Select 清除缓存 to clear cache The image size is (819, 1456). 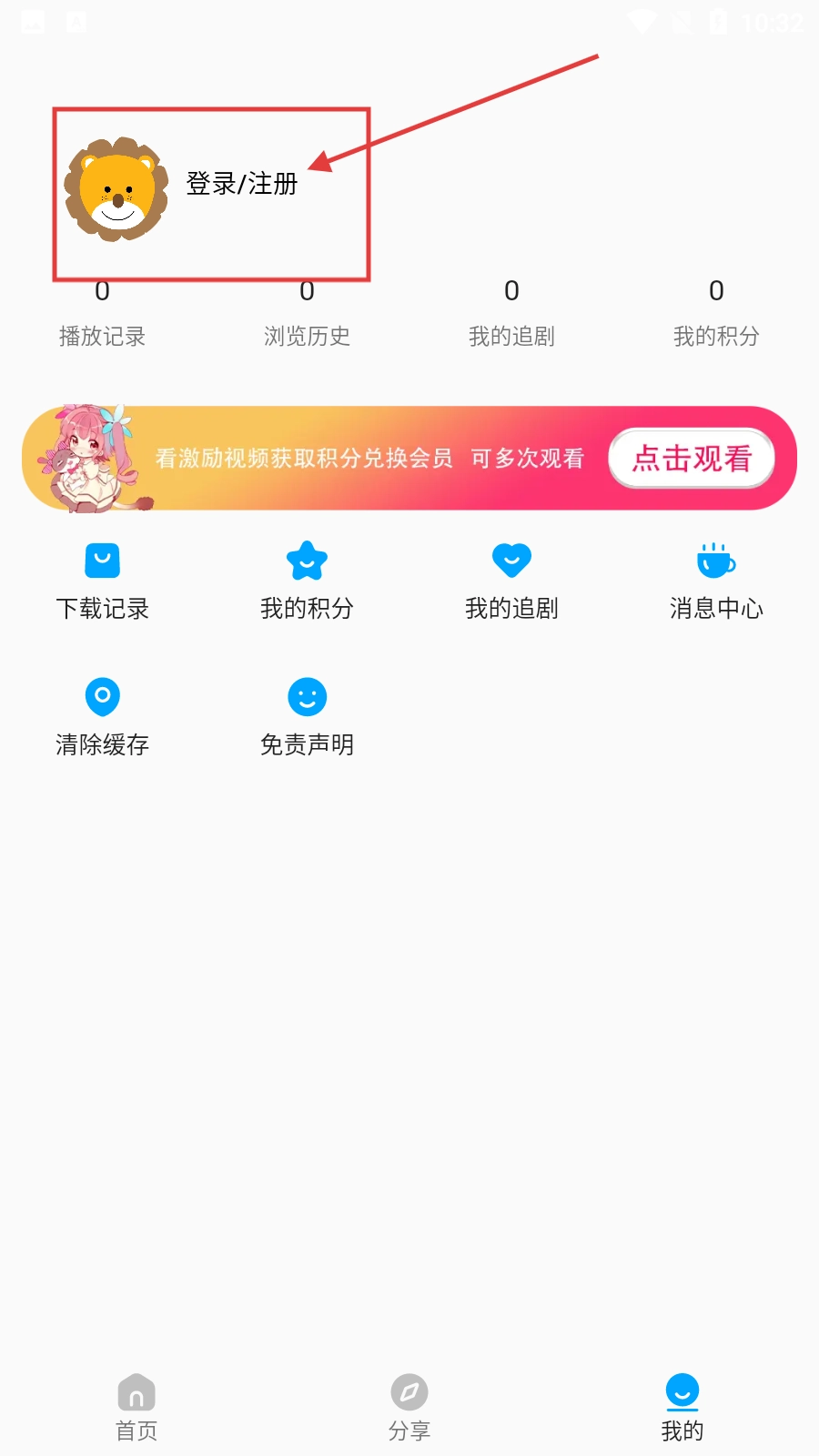tap(102, 718)
